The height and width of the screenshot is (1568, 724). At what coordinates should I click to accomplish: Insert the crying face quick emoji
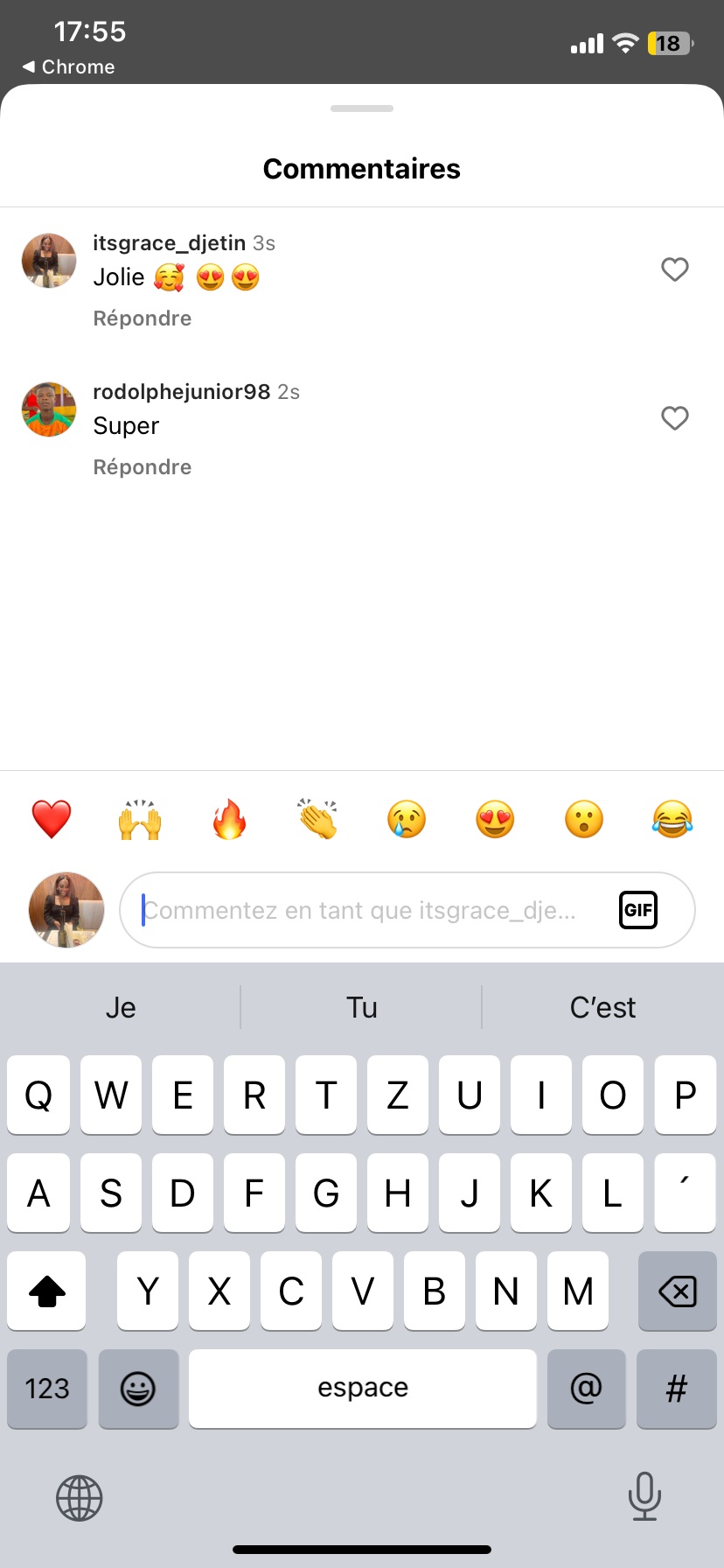(x=407, y=820)
